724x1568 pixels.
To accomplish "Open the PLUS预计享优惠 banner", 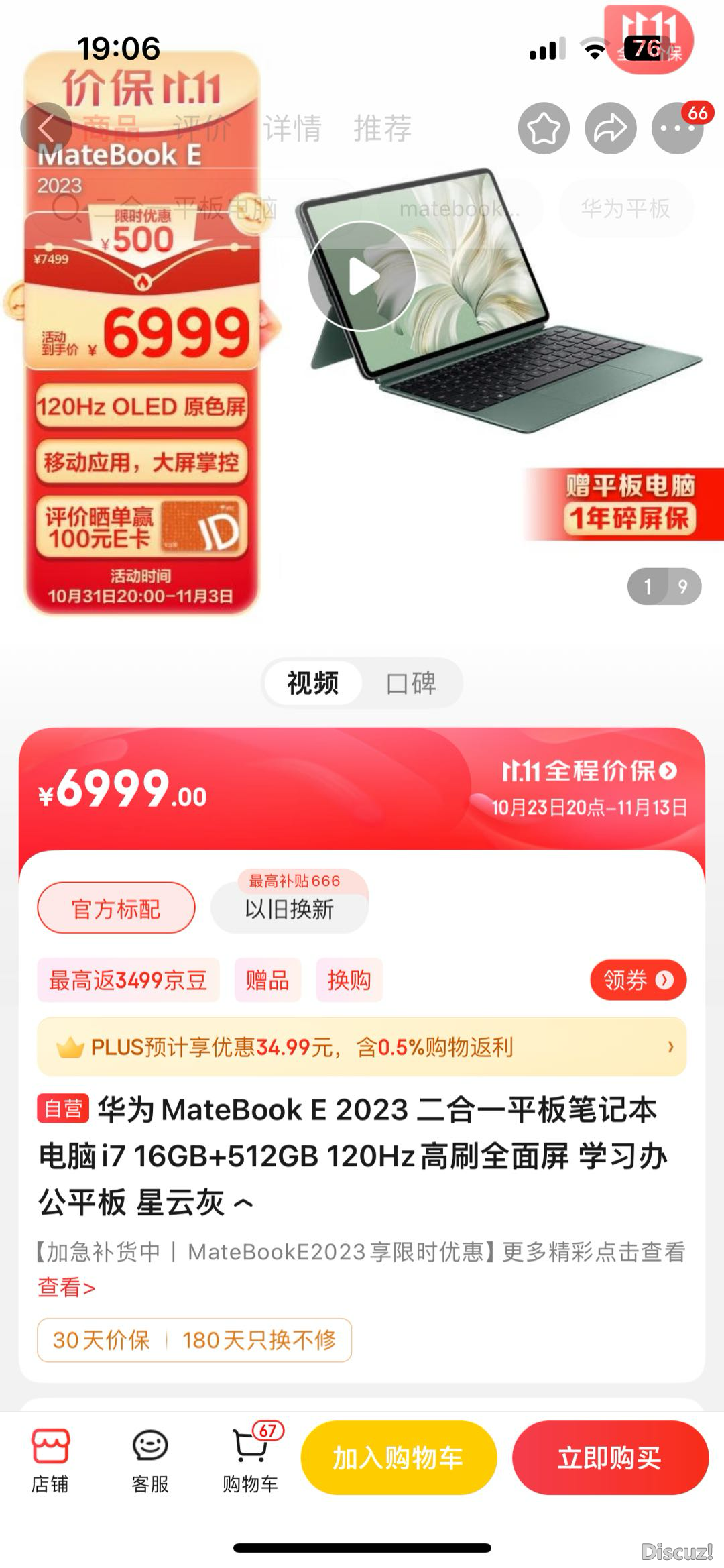I will coord(362,1047).
